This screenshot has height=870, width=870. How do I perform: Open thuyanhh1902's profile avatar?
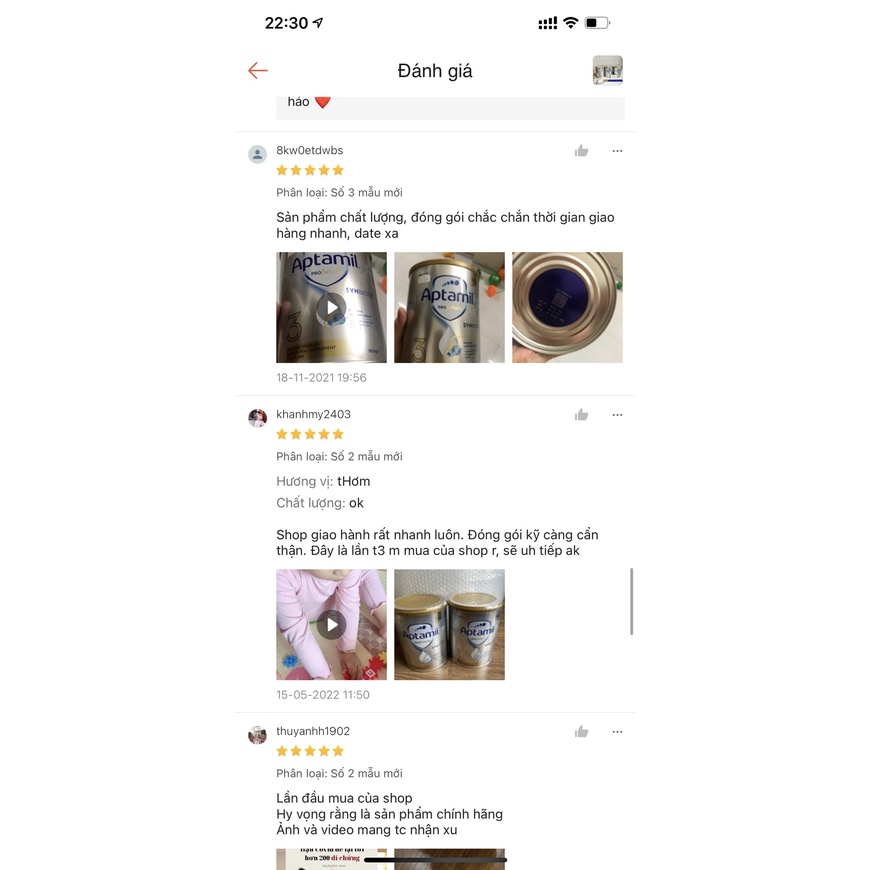[x=258, y=735]
